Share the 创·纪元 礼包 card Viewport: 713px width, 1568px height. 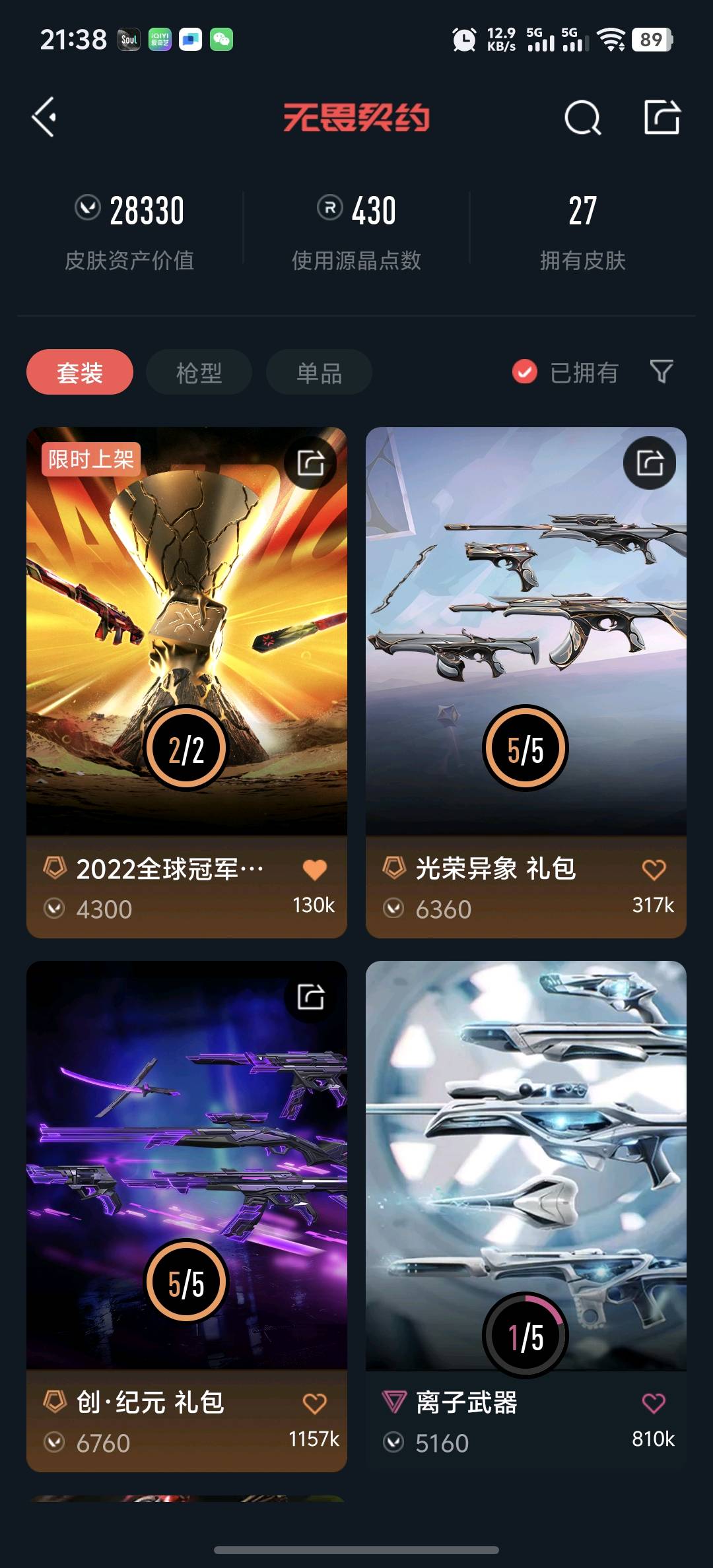[310, 996]
